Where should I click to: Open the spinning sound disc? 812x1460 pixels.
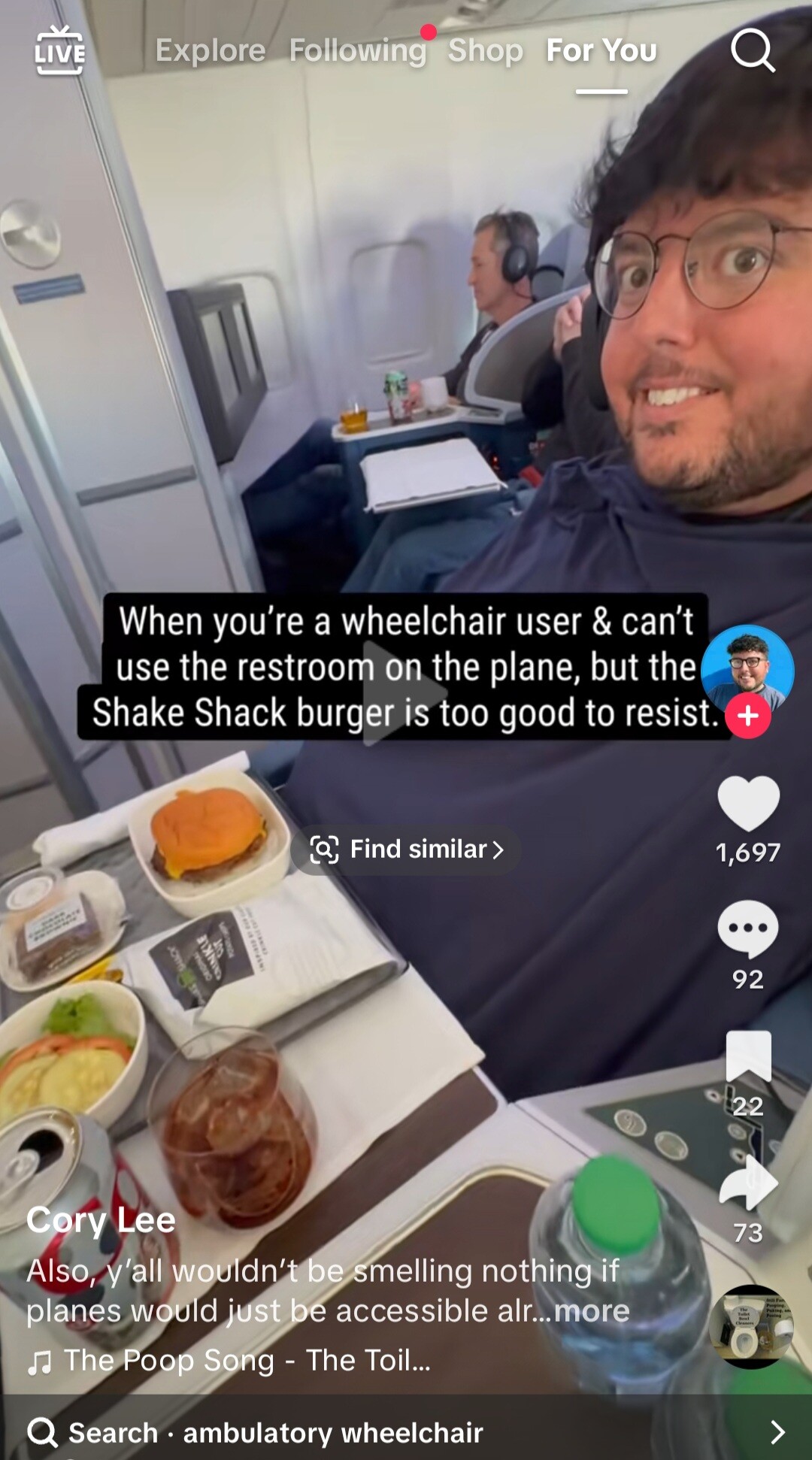tap(750, 1327)
